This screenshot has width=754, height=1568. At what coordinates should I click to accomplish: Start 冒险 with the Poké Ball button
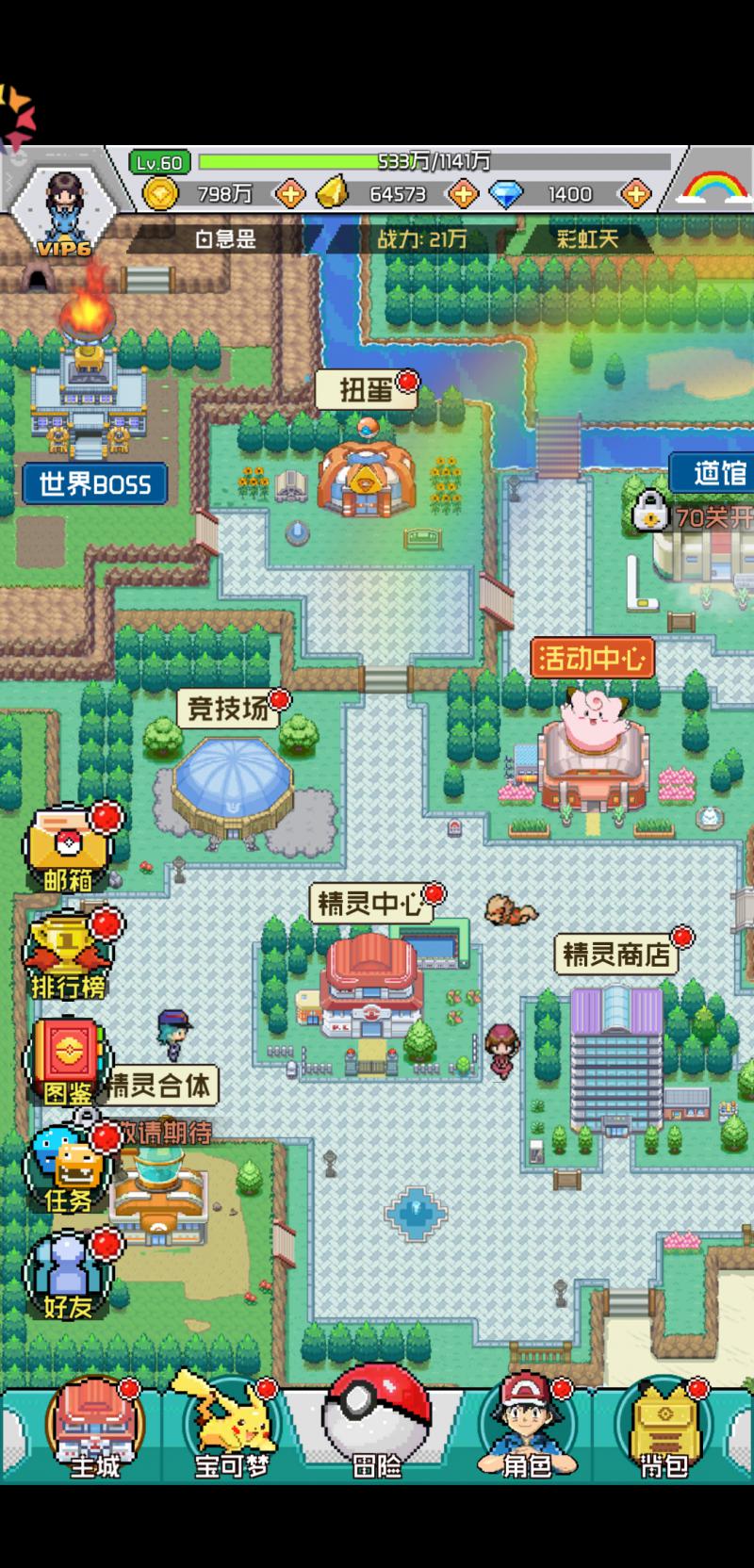click(x=377, y=1423)
